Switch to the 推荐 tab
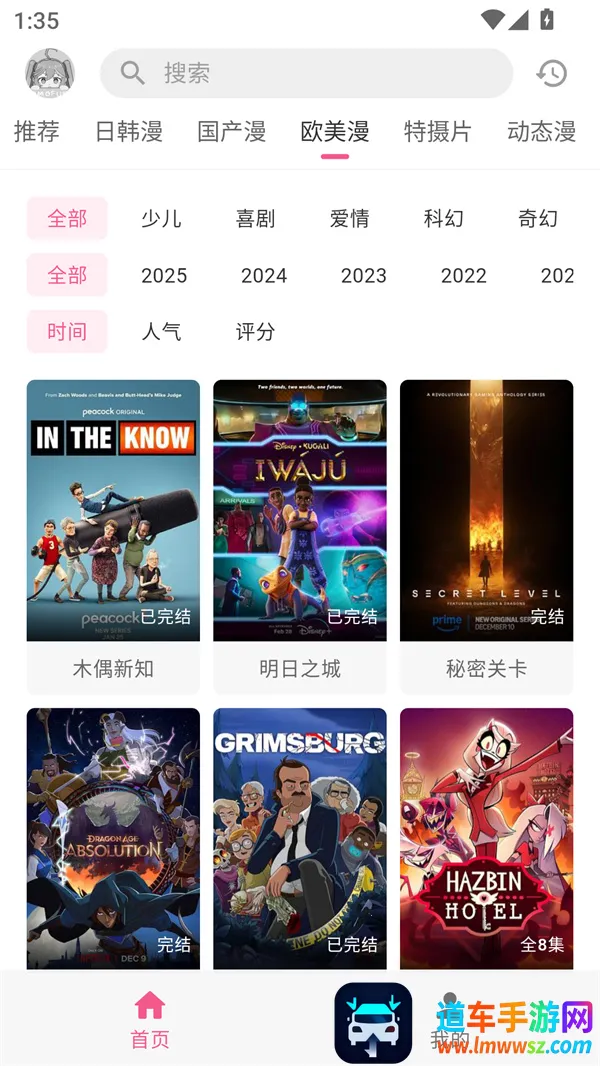This screenshot has width=600, height=1066. pyautogui.click(x=37, y=131)
